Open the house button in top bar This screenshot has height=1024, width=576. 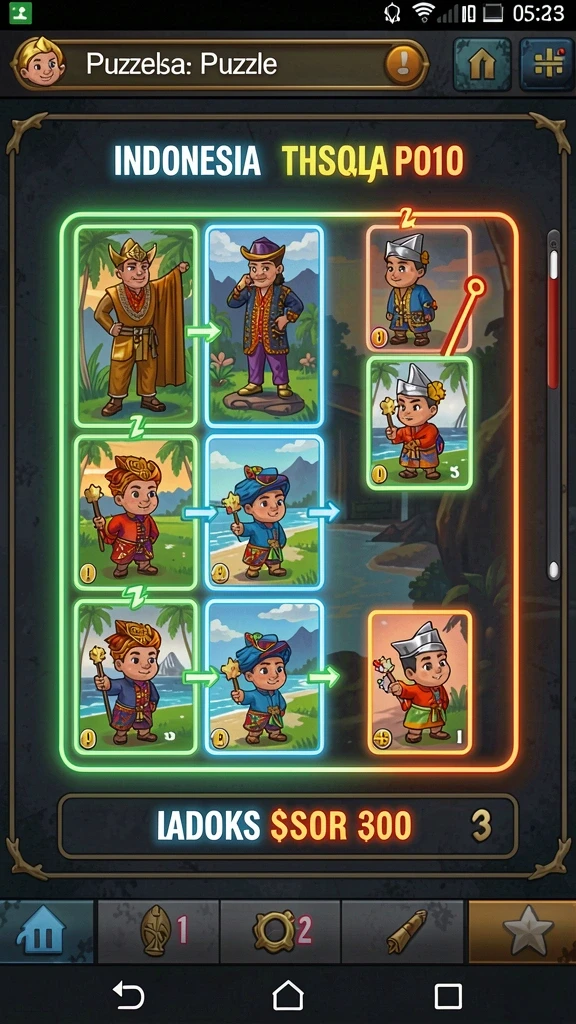coord(482,64)
